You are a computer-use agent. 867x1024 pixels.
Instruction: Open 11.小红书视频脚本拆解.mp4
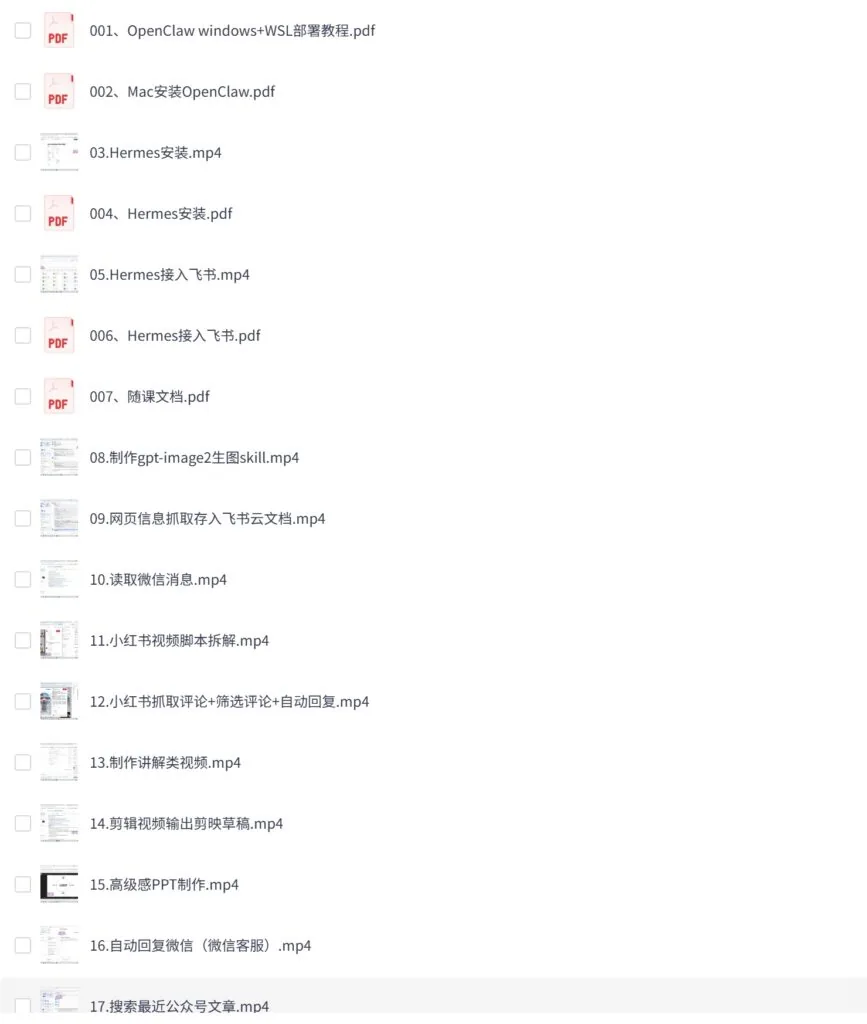pos(180,641)
